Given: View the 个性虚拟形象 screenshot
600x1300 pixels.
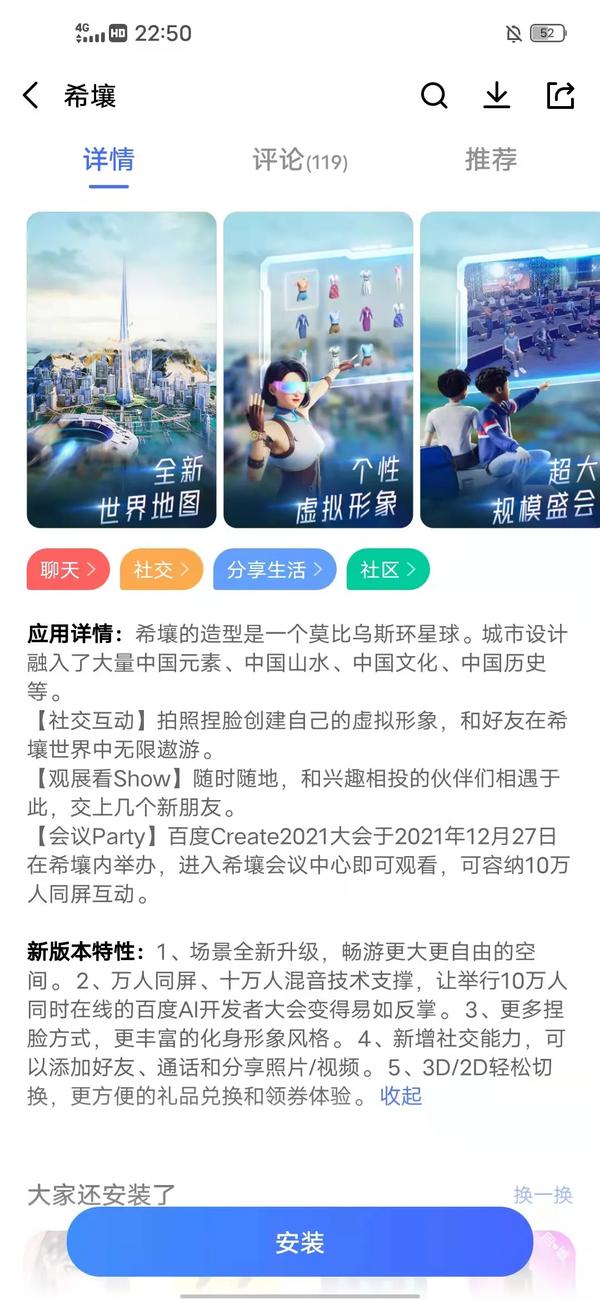Looking at the screenshot, I should (318, 369).
